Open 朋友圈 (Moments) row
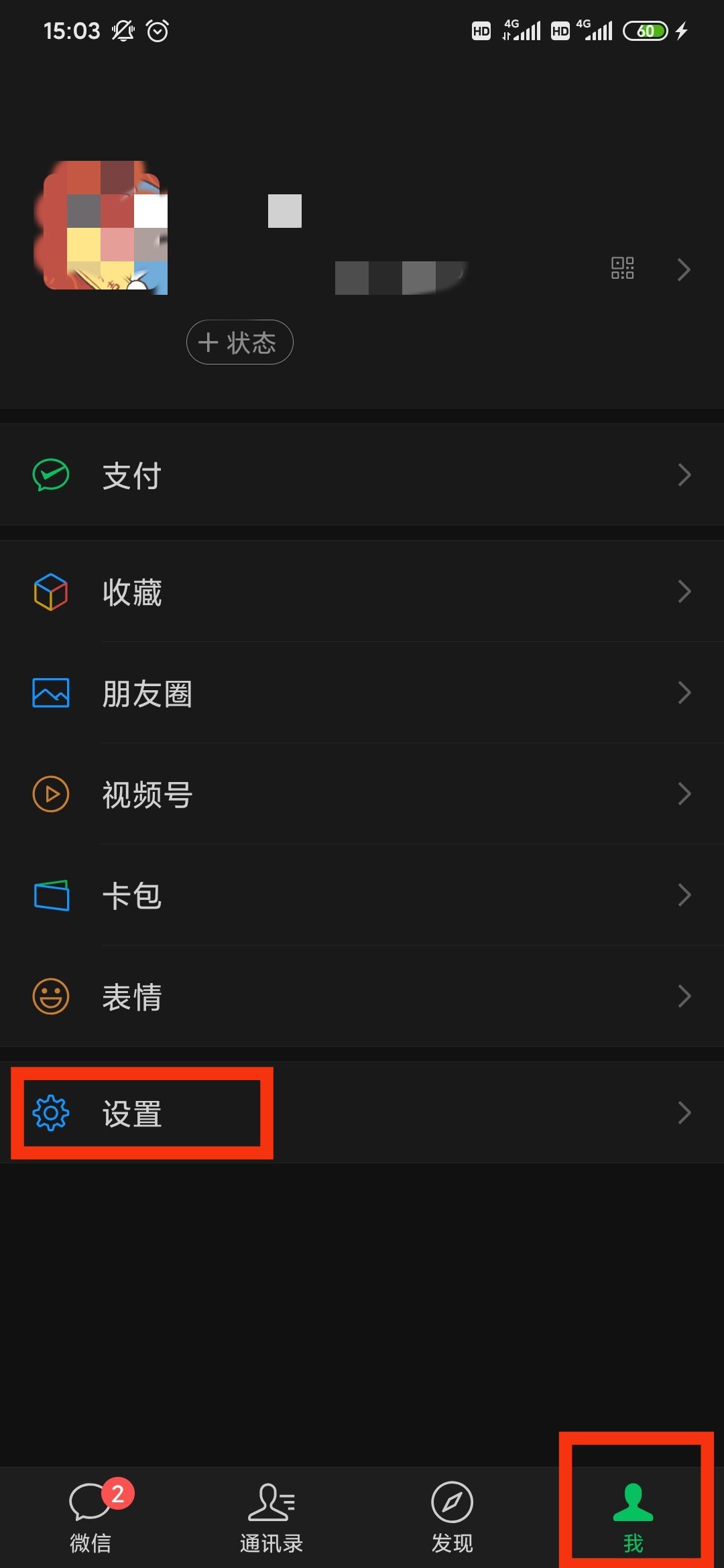The width and height of the screenshot is (724, 1568). [362, 693]
